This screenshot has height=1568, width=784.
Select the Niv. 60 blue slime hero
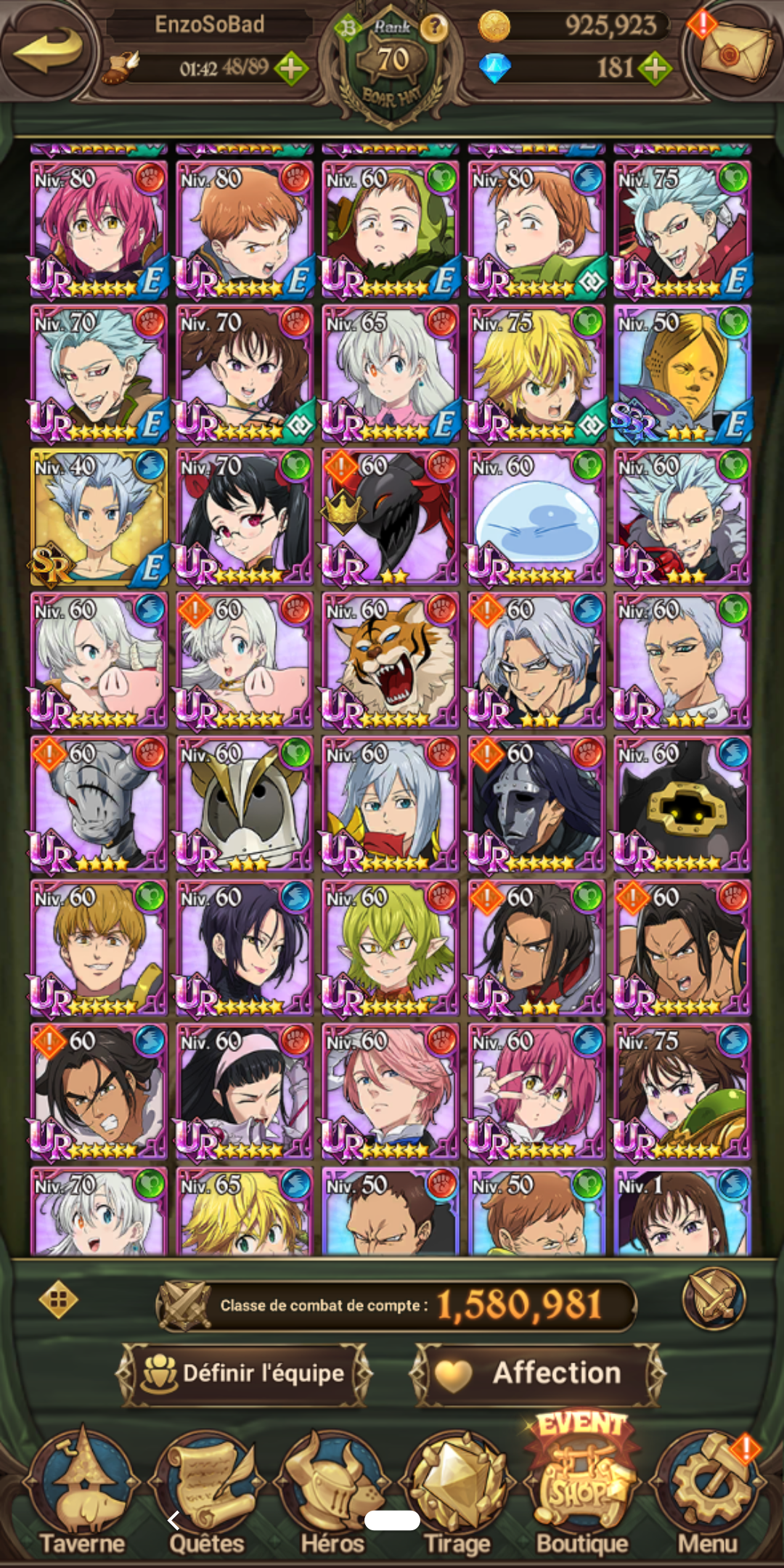coord(536,517)
